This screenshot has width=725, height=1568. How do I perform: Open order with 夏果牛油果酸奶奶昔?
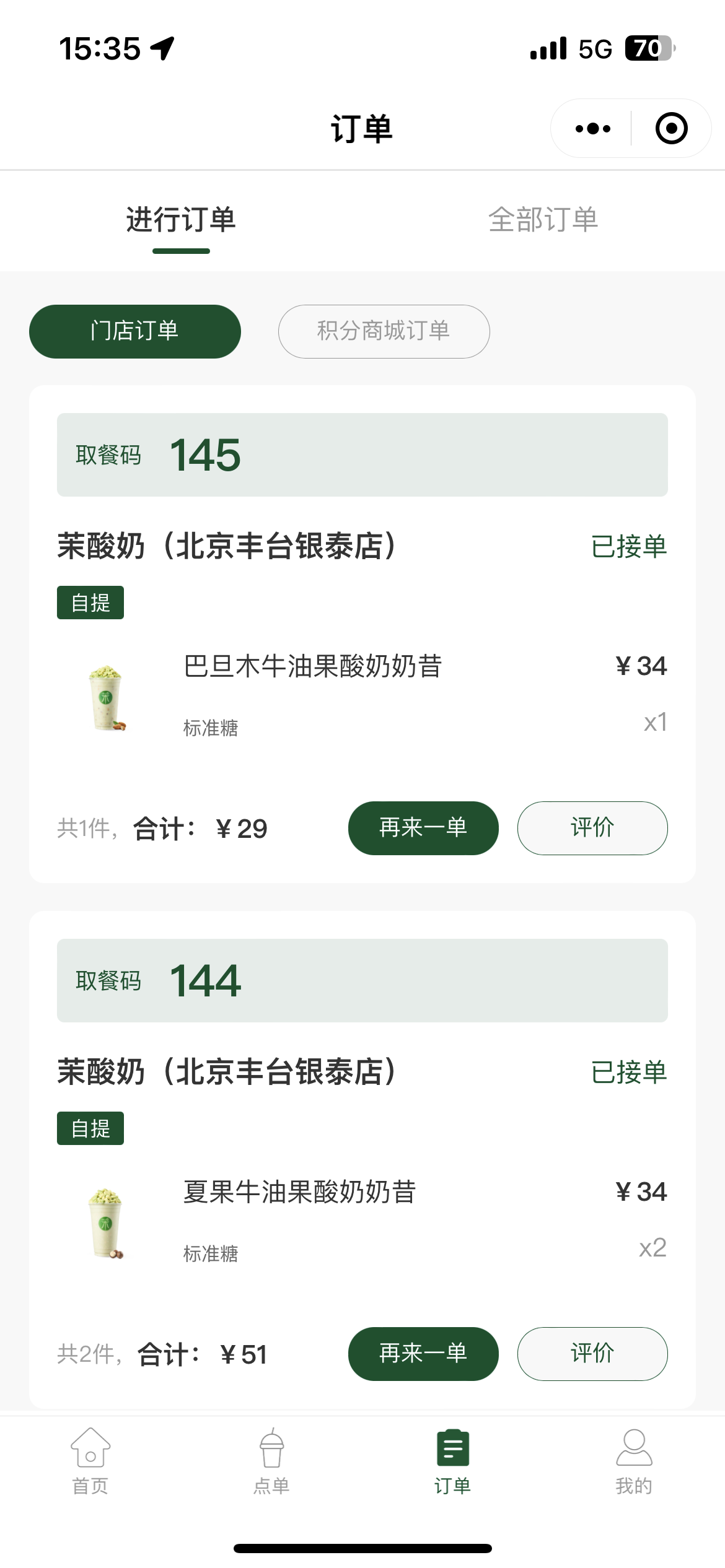coord(300,1192)
